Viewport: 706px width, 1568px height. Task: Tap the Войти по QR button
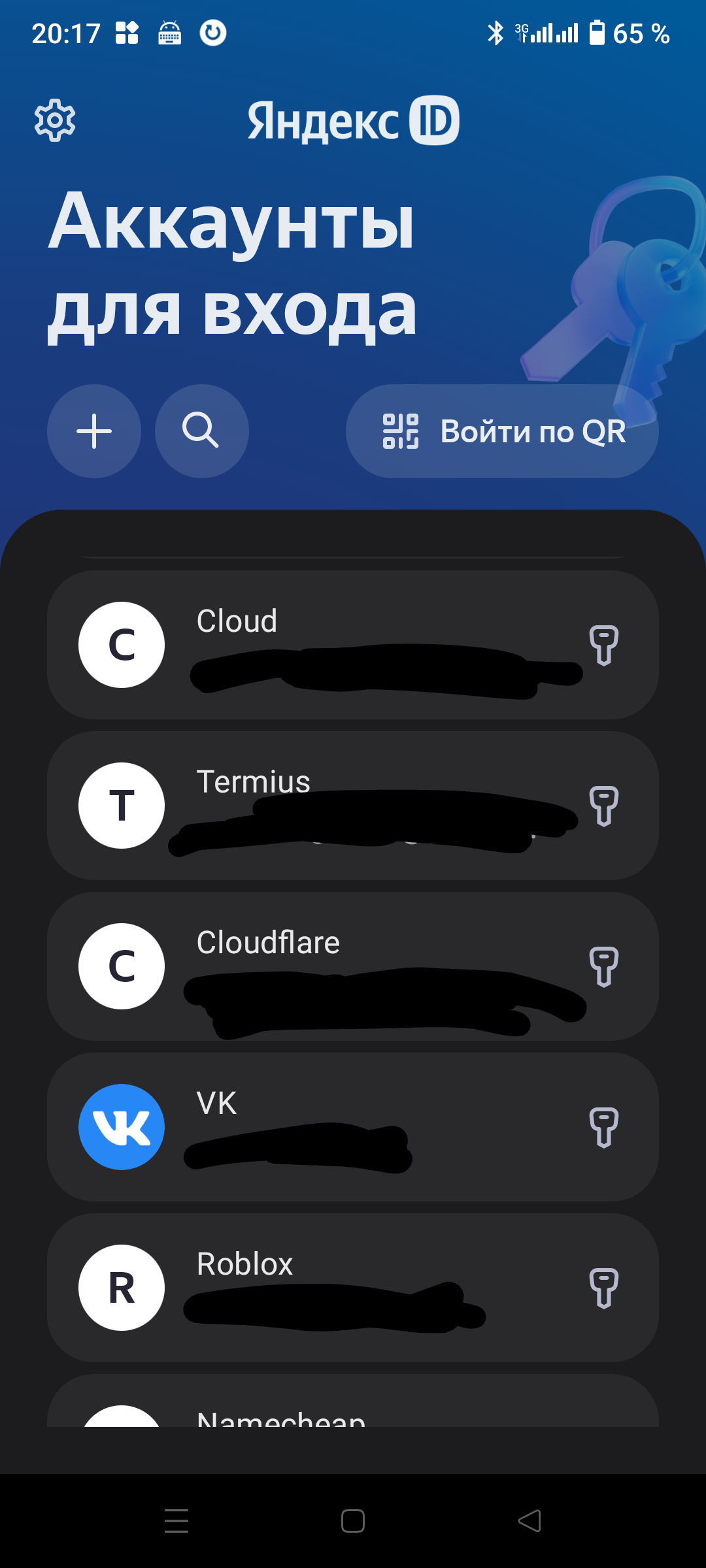pyautogui.click(x=502, y=431)
